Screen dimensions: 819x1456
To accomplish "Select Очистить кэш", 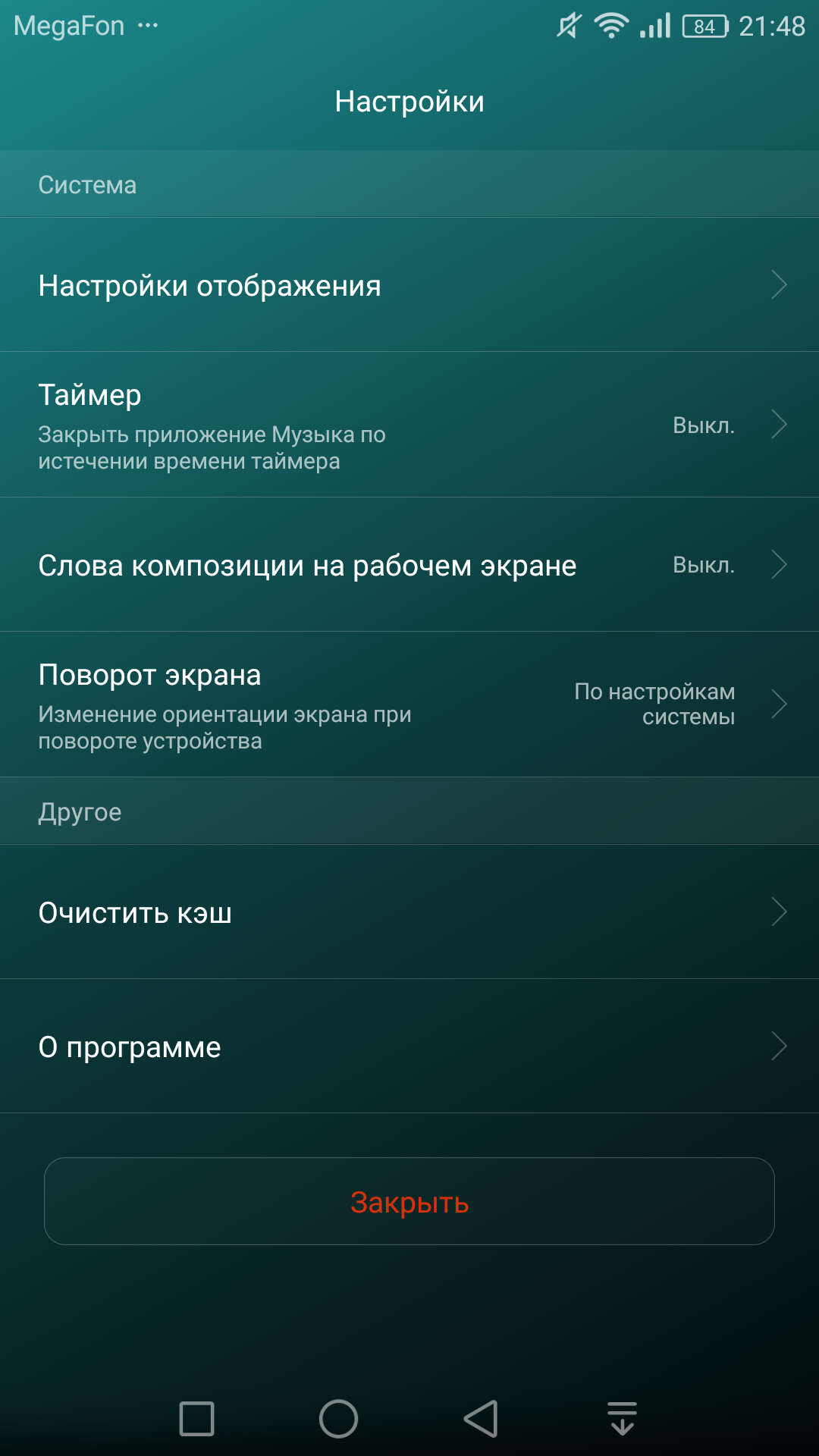I will tap(409, 912).
